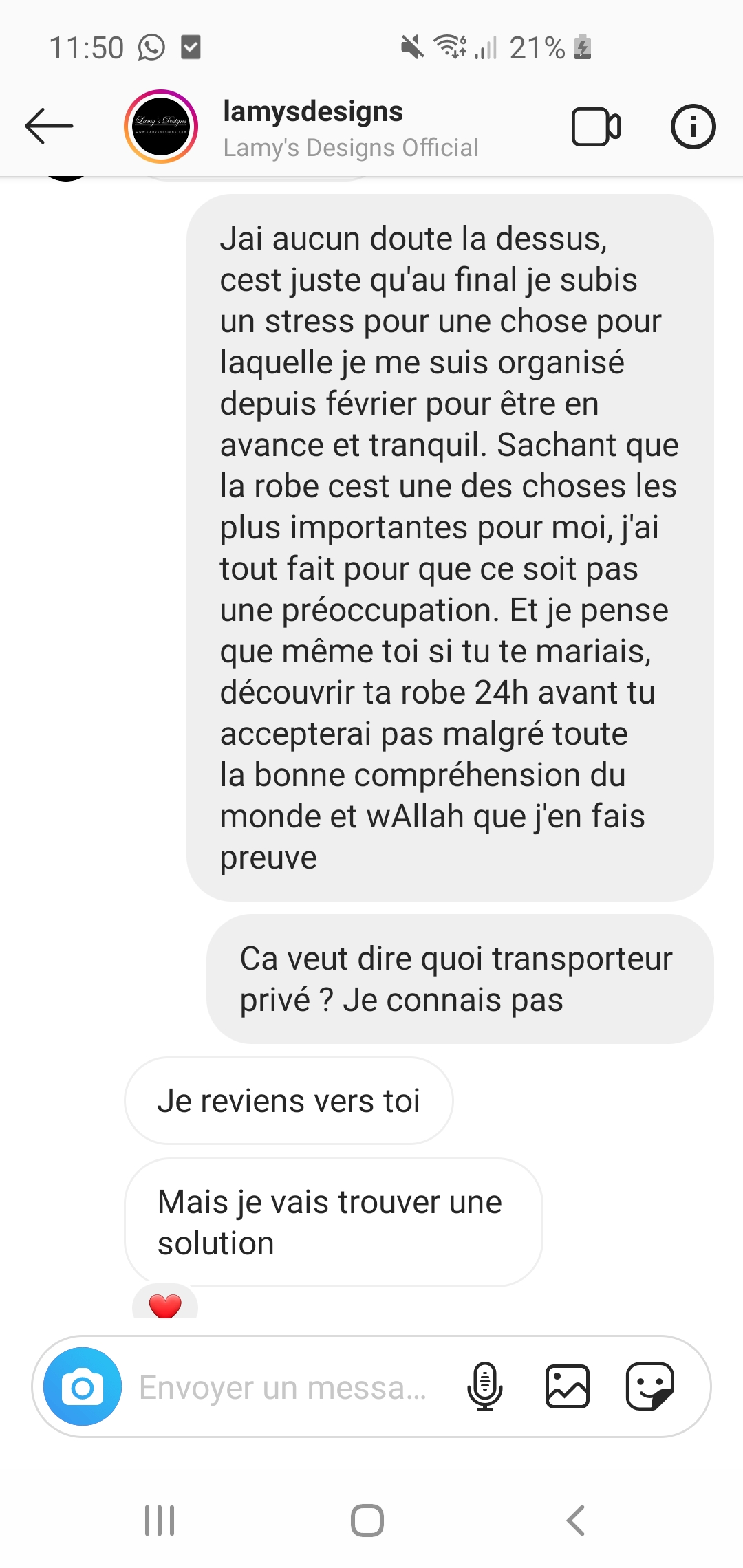Open recent apps from navigation bar
Screen dimensions: 743x1568
click(x=160, y=1521)
